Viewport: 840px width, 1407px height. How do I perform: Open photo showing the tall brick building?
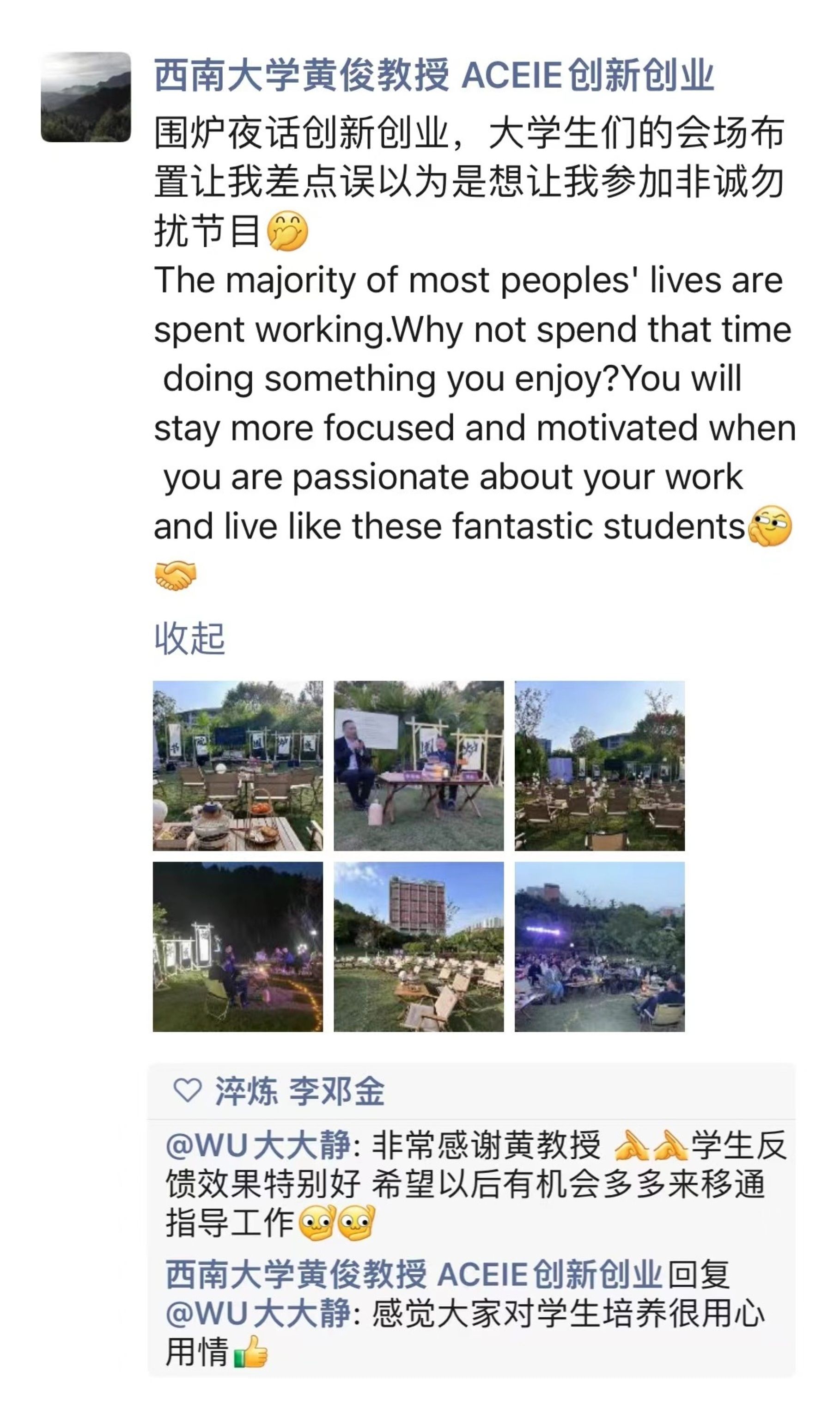tap(418, 947)
